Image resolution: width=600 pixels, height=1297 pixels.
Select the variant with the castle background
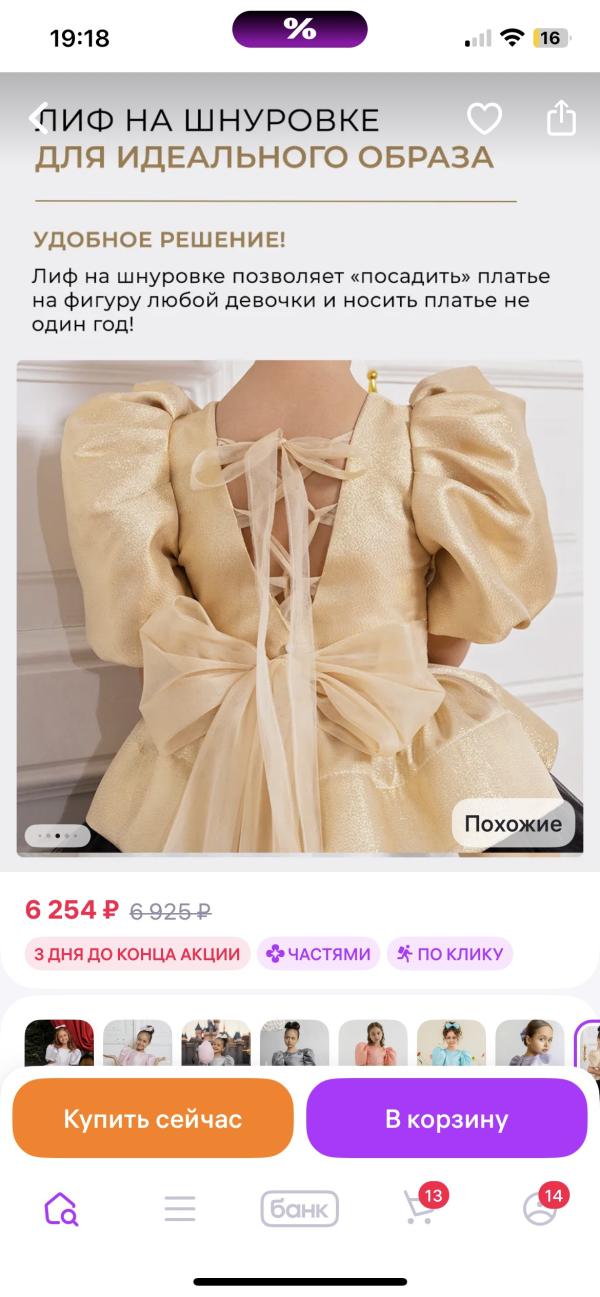click(216, 1044)
